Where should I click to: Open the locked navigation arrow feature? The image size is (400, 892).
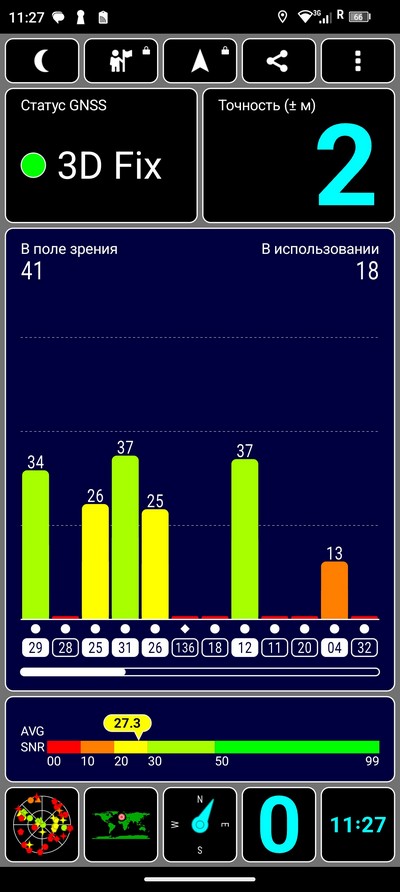[200, 61]
